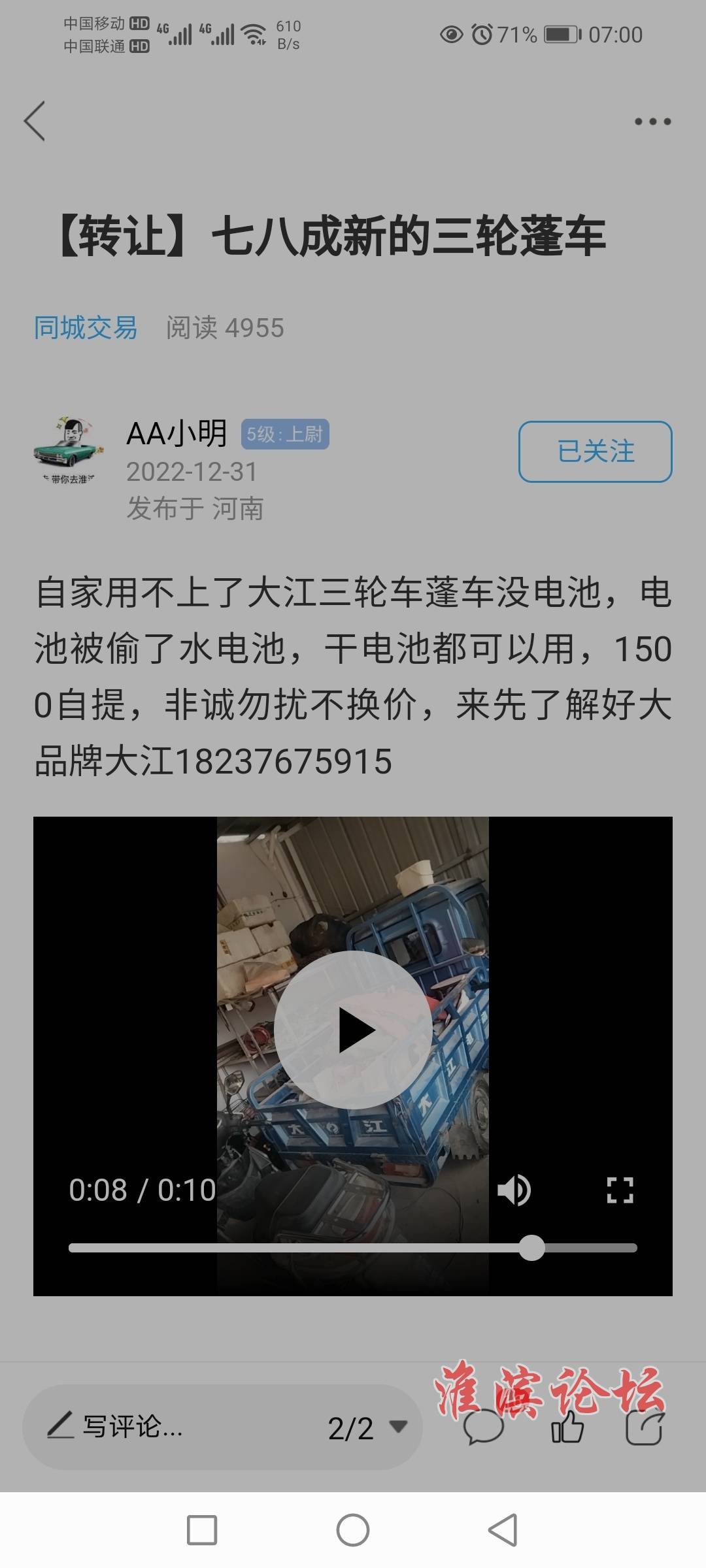Open the three-dot overflow menu
The image size is (706, 1568).
pos(652,122)
